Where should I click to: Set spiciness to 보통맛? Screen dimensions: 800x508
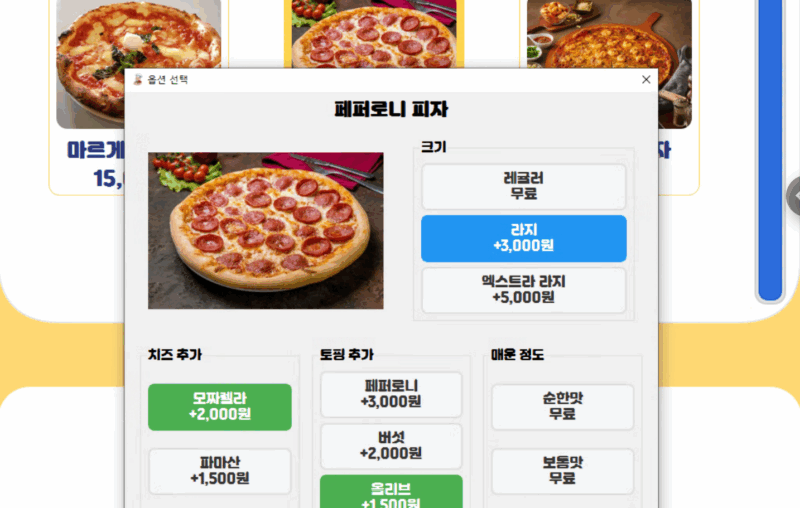tap(562, 471)
